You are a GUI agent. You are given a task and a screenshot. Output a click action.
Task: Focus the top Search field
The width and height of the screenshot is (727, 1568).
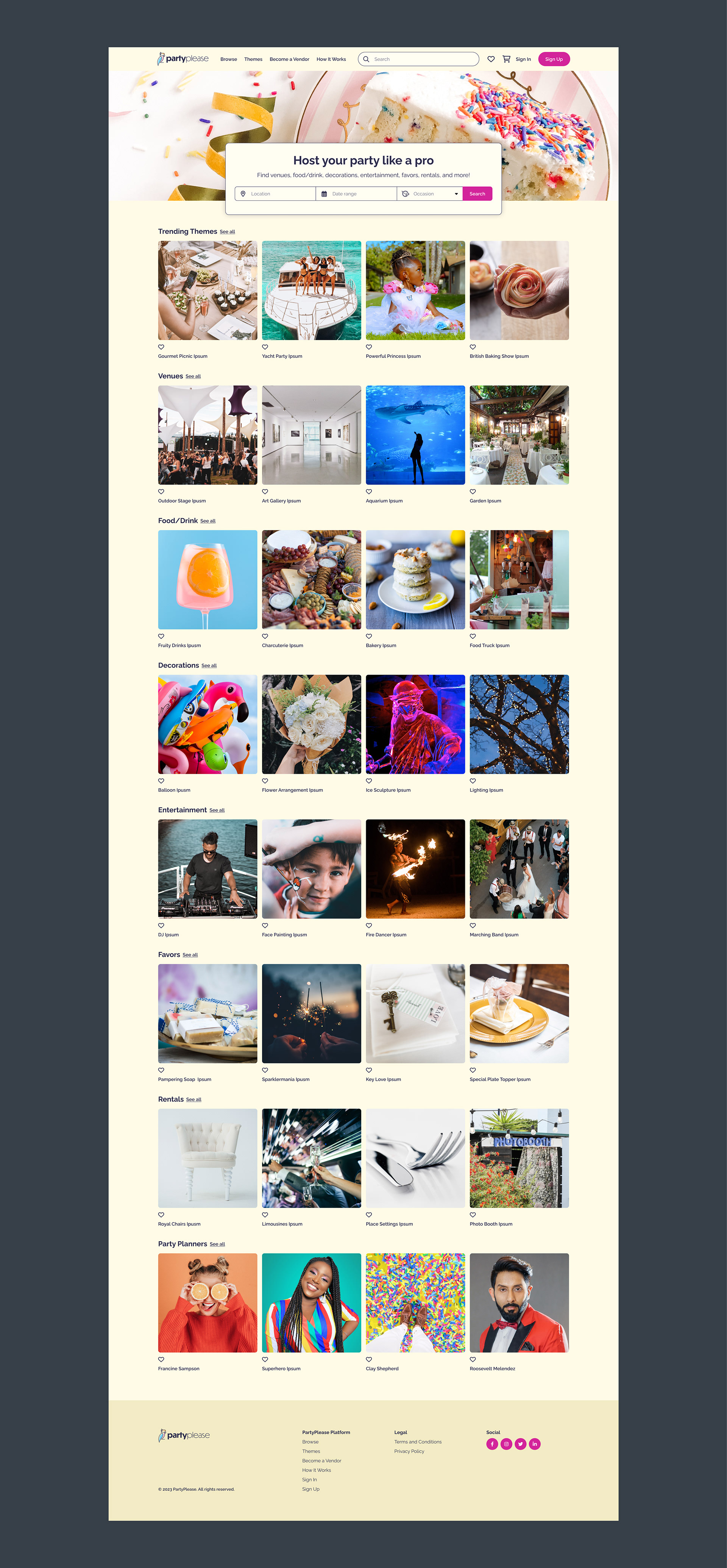click(418, 59)
